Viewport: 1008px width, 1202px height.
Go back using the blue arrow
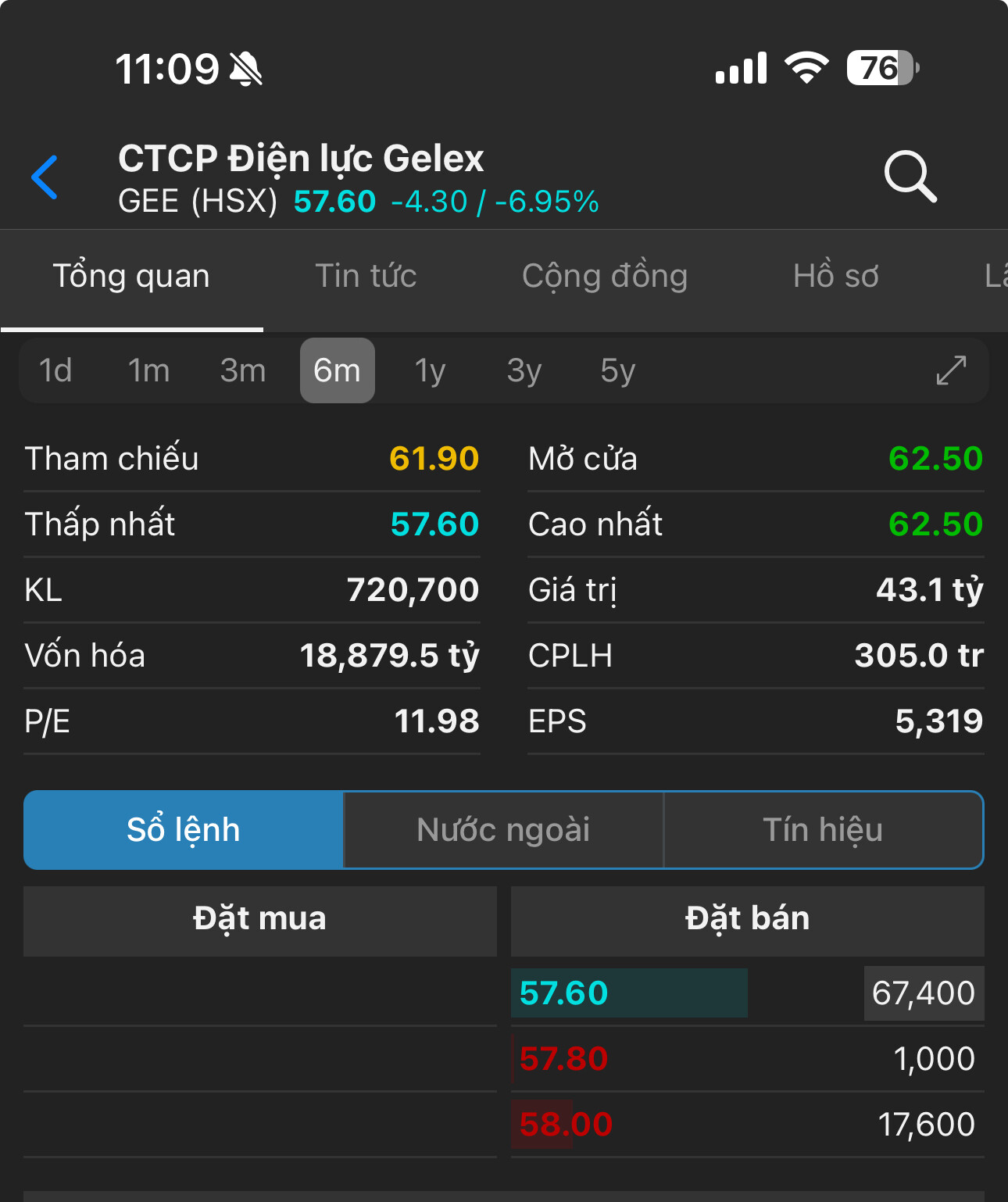click(45, 177)
